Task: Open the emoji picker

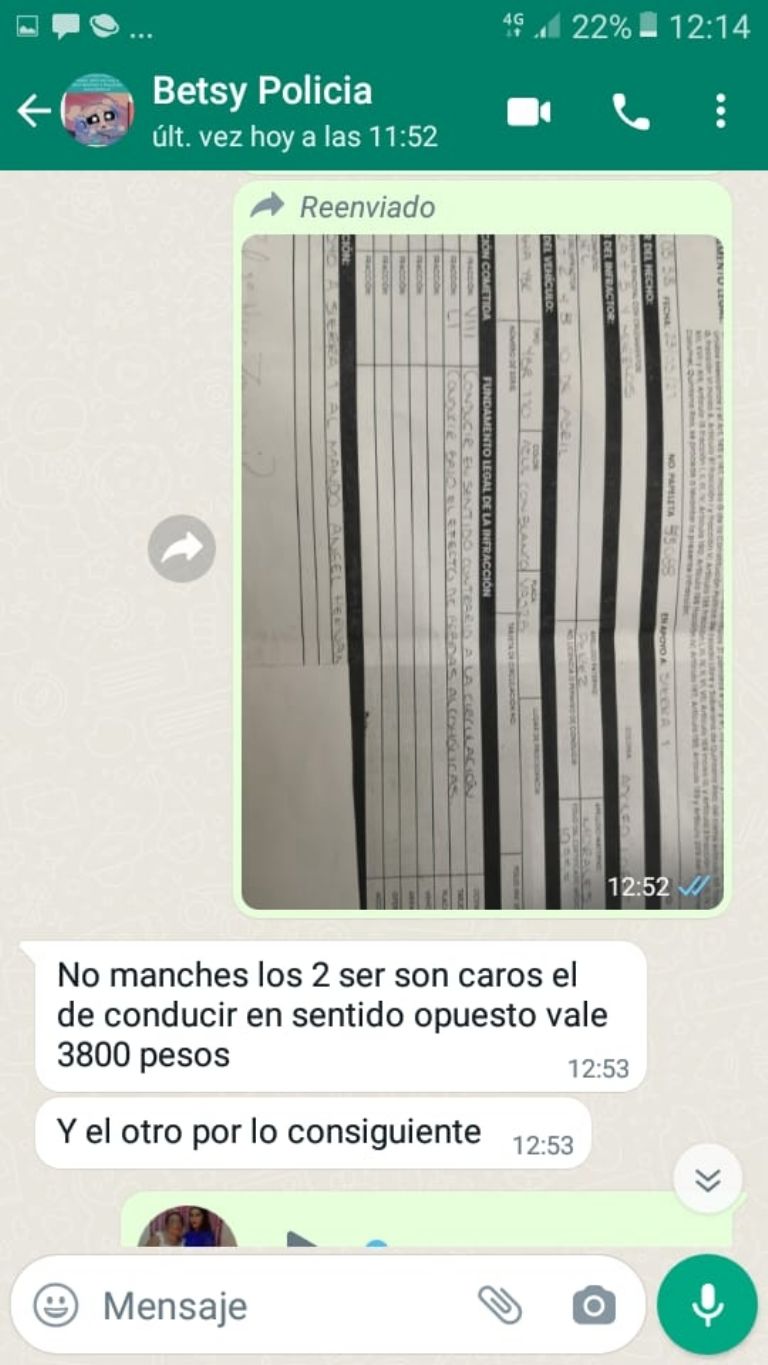Action: pos(56,1304)
